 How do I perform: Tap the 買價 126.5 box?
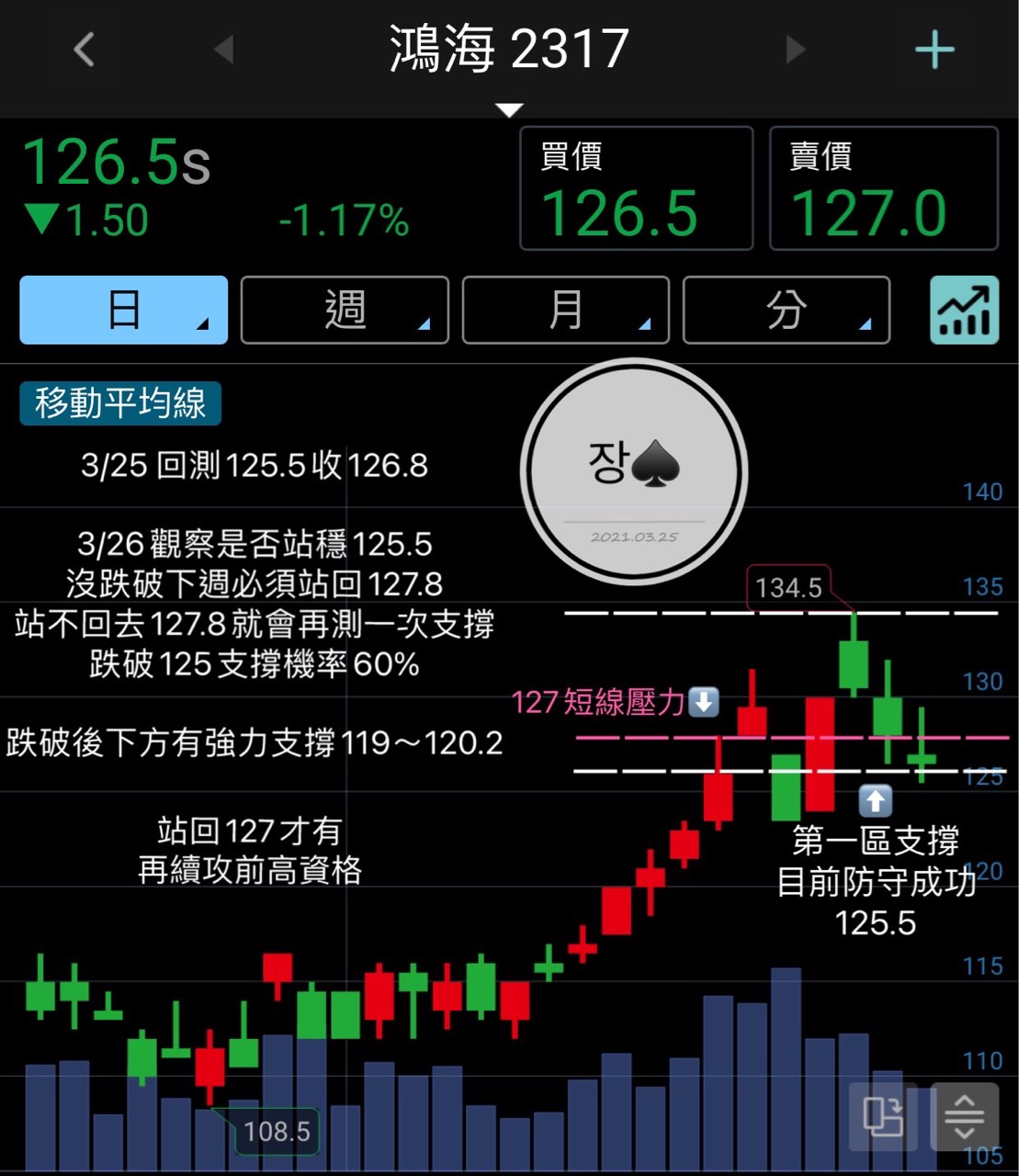pos(636,189)
